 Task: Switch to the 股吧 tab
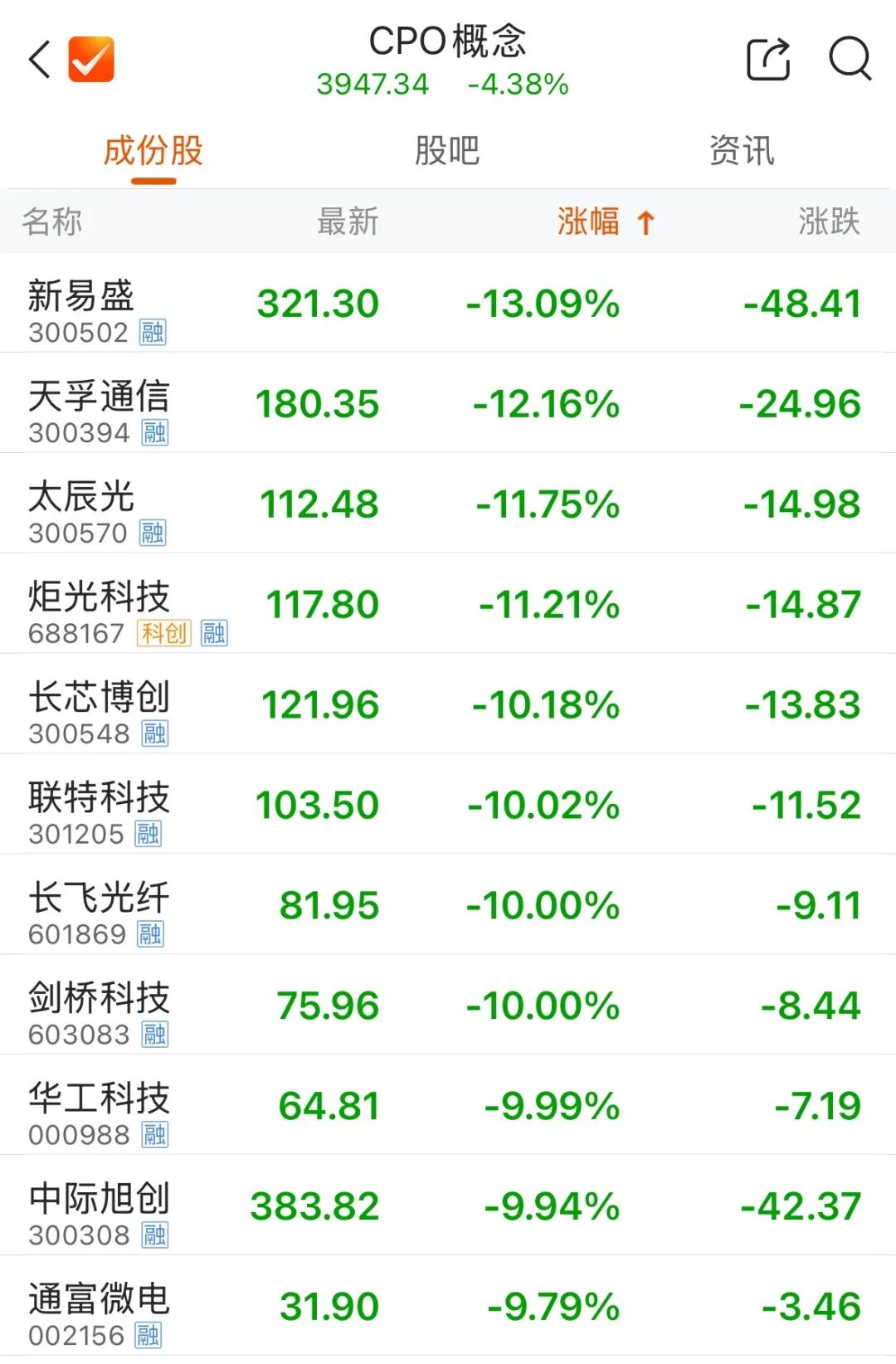click(447, 151)
